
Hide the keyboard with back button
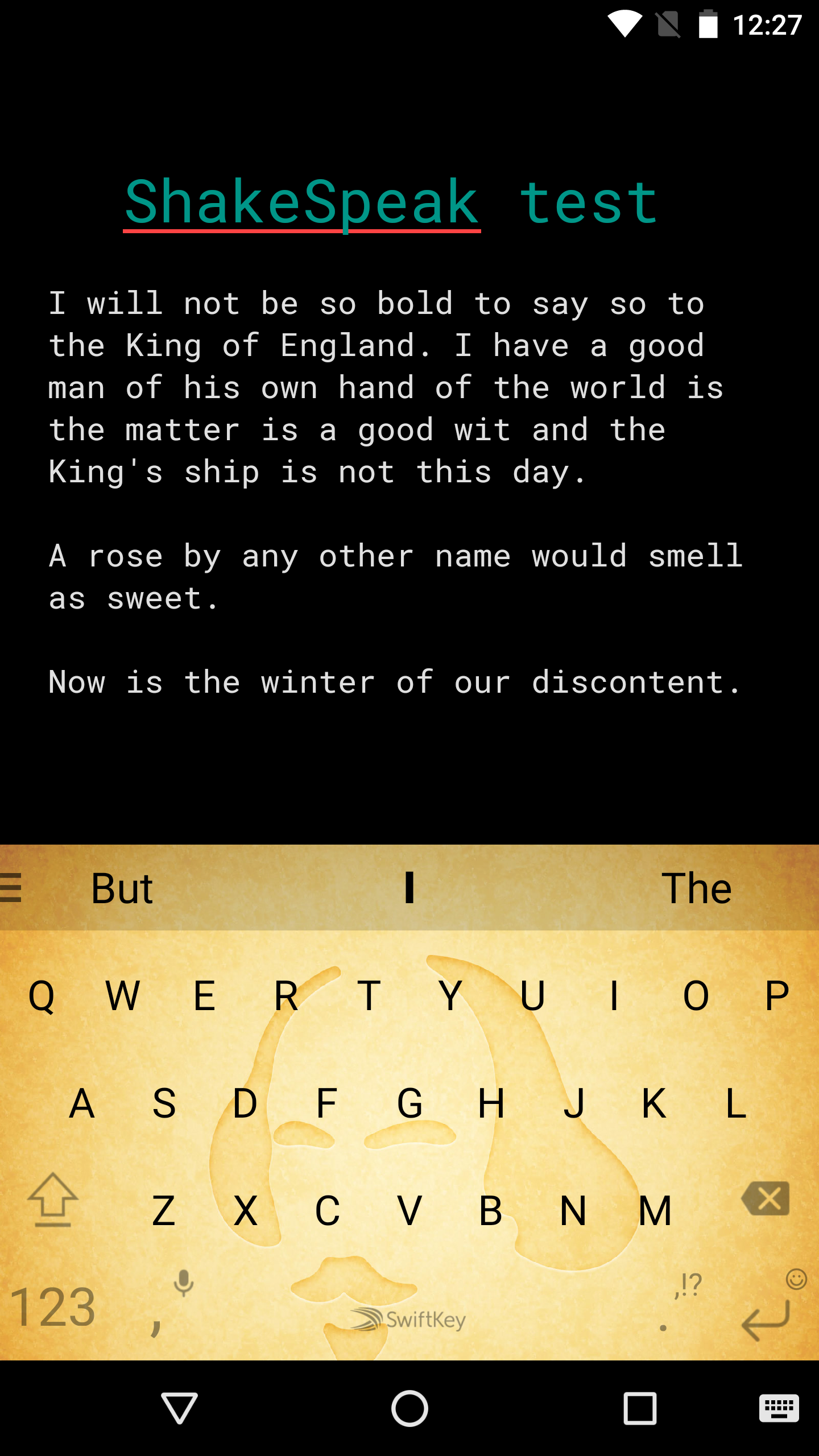(x=180, y=1408)
